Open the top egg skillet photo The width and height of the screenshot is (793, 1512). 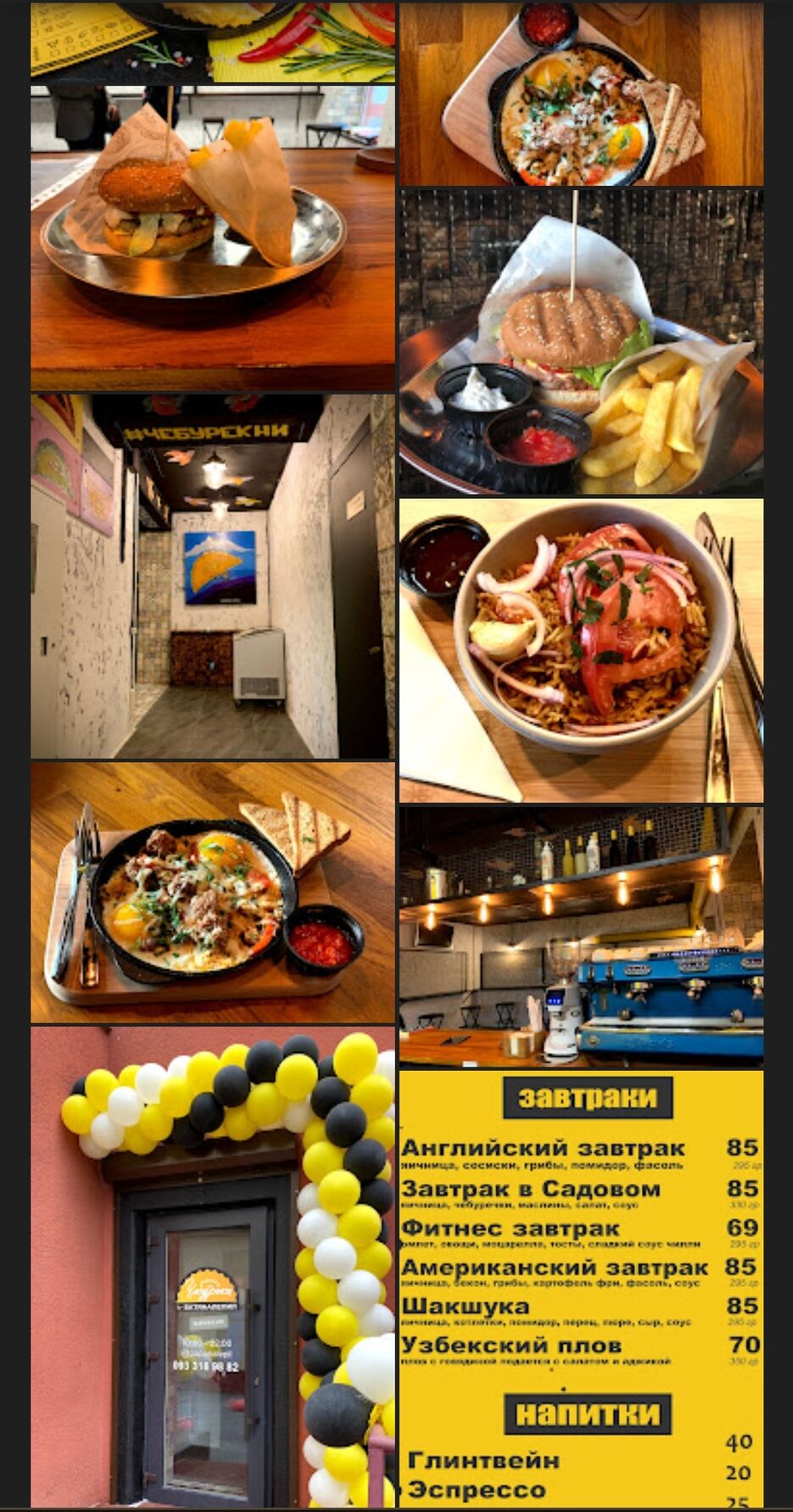click(x=581, y=93)
